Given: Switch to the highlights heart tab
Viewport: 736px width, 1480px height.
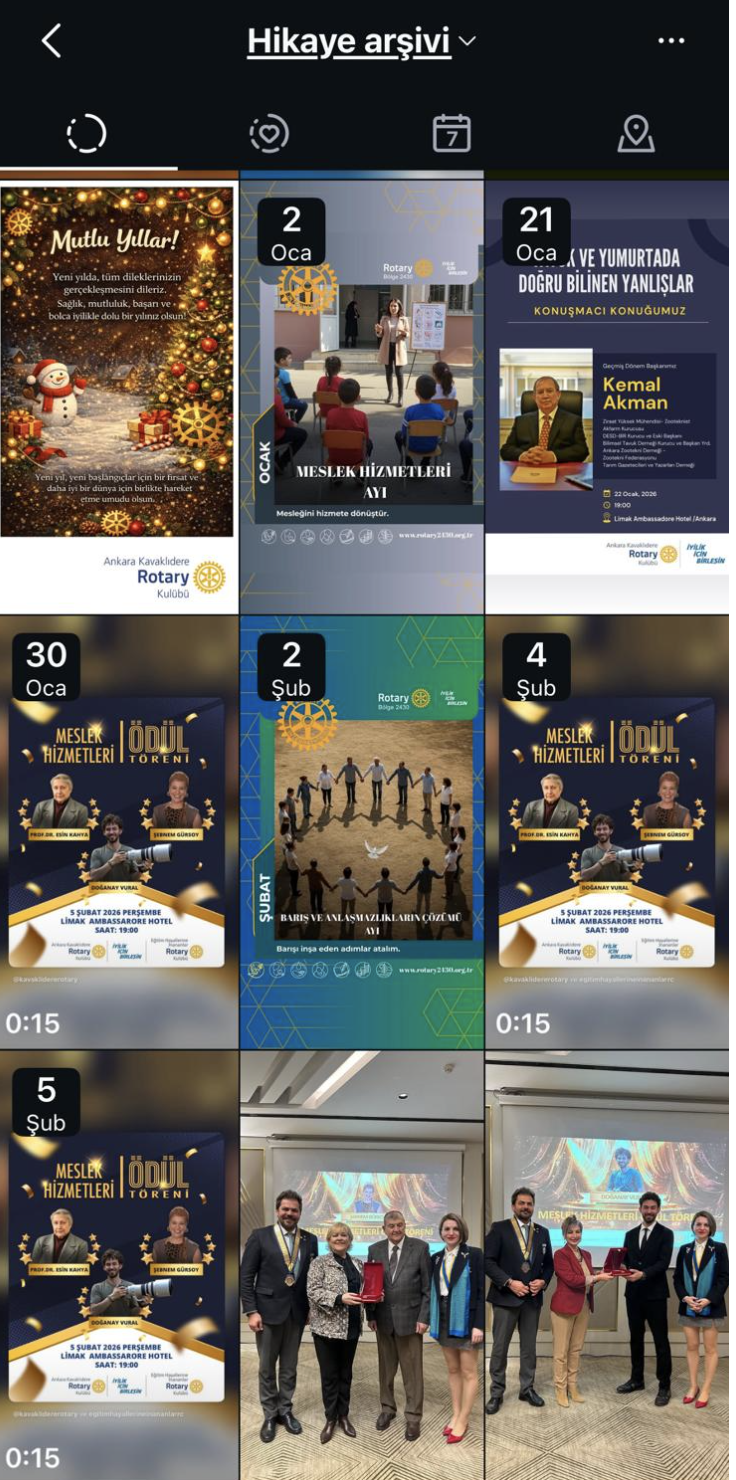Looking at the screenshot, I should (269, 133).
